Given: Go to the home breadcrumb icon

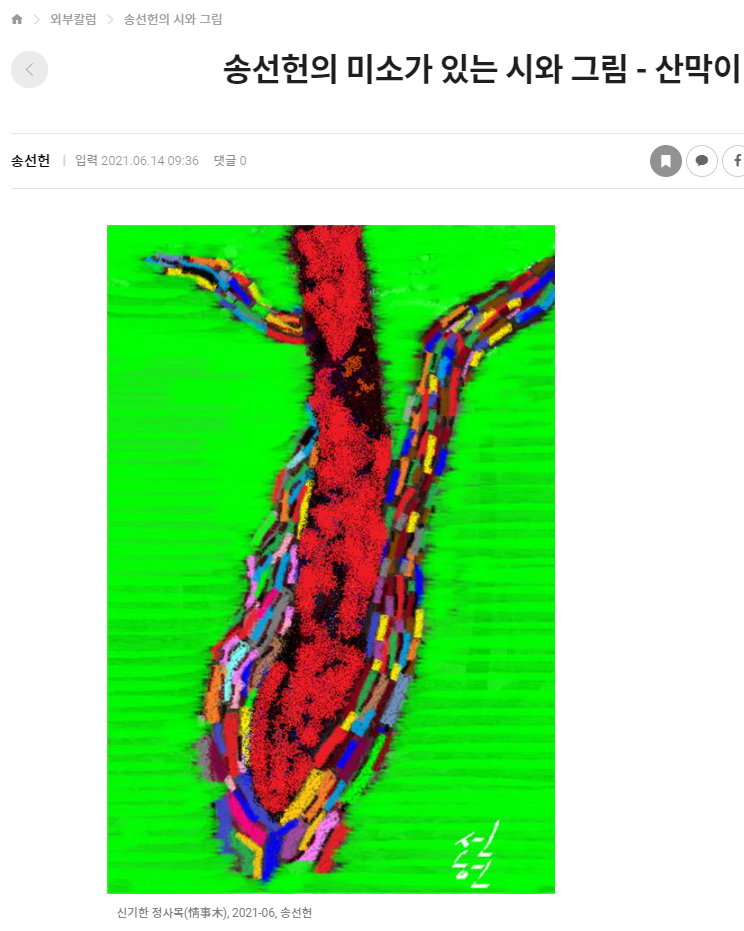Looking at the screenshot, I should 17,19.
